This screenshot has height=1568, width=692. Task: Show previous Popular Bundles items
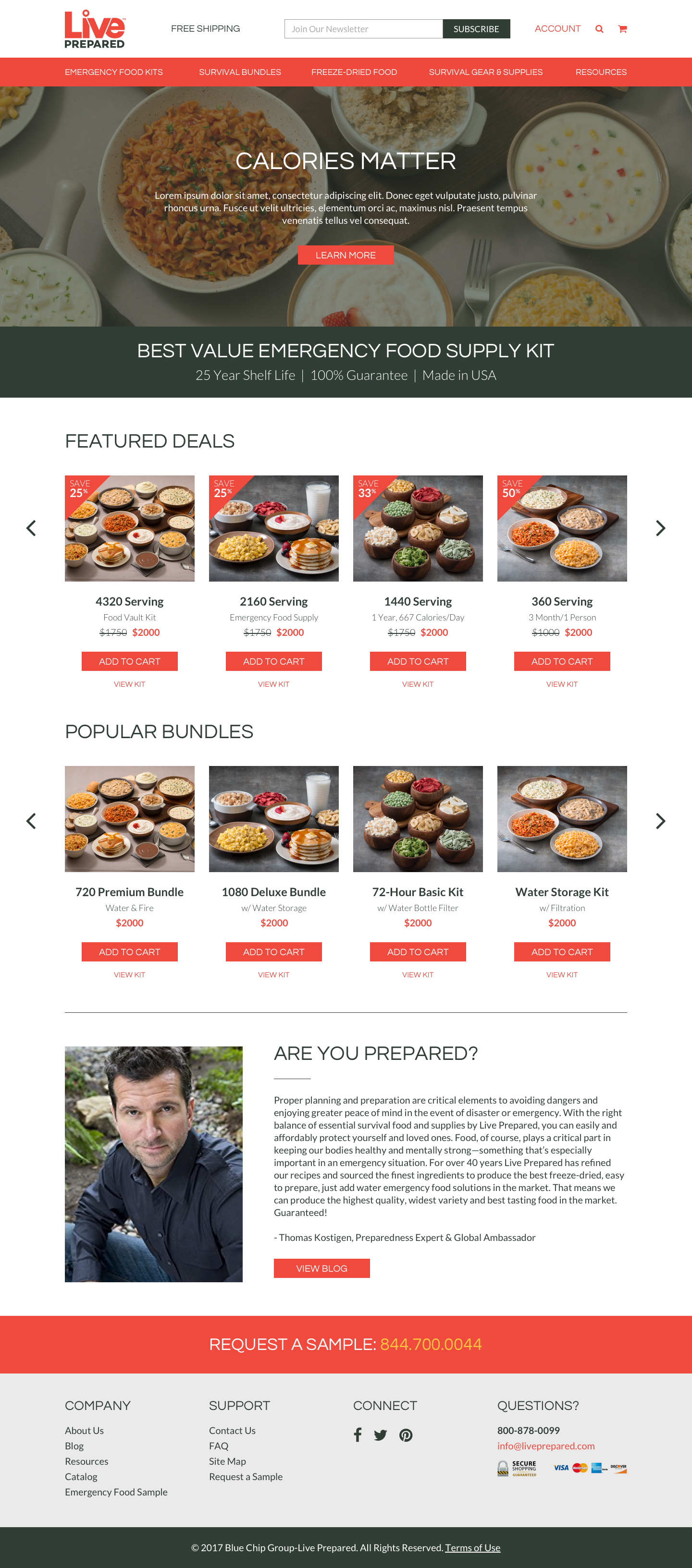coord(31,821)
